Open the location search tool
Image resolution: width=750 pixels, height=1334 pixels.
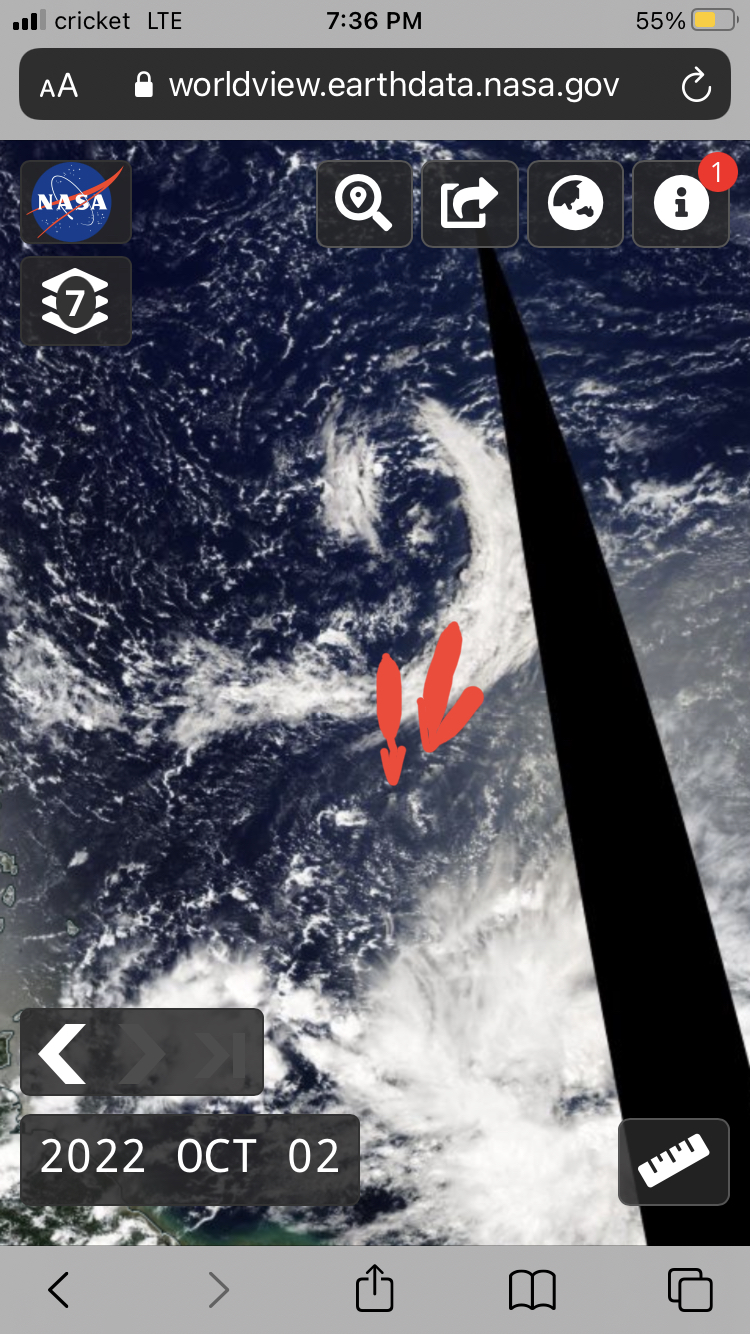(x=365, y=204)
